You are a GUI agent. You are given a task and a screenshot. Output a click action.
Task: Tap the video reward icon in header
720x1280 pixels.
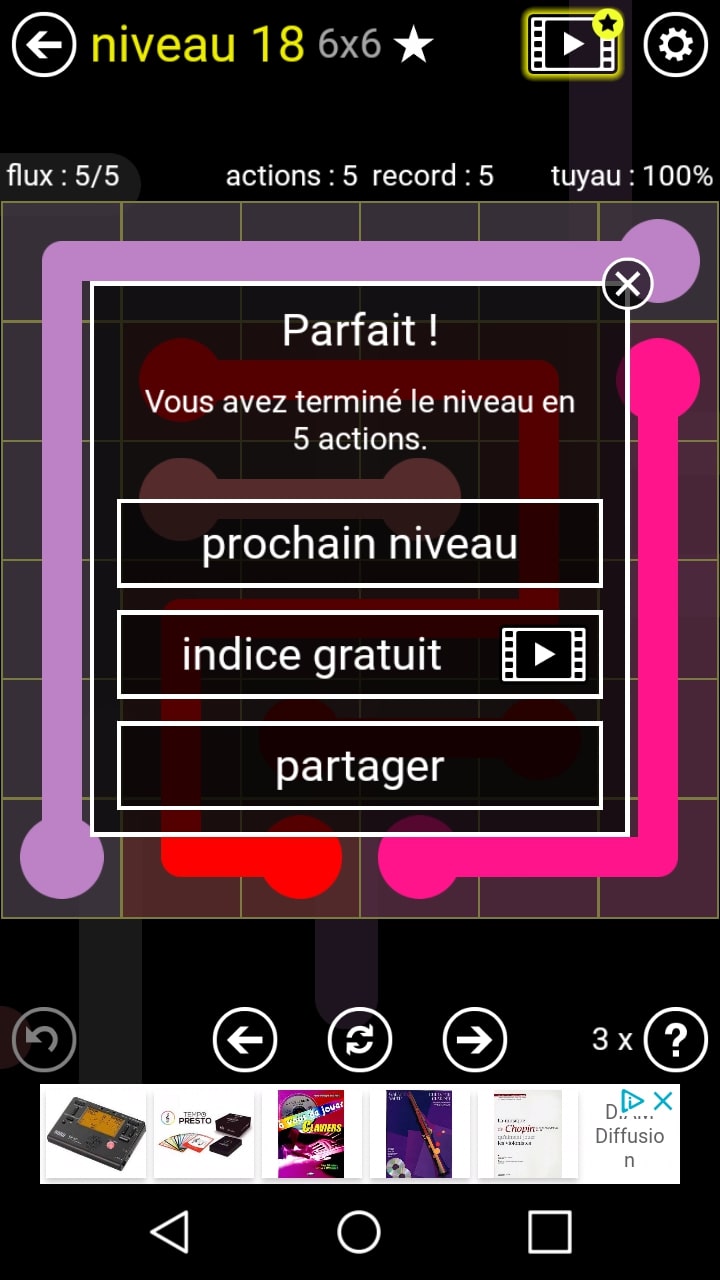tap(573, 45)
